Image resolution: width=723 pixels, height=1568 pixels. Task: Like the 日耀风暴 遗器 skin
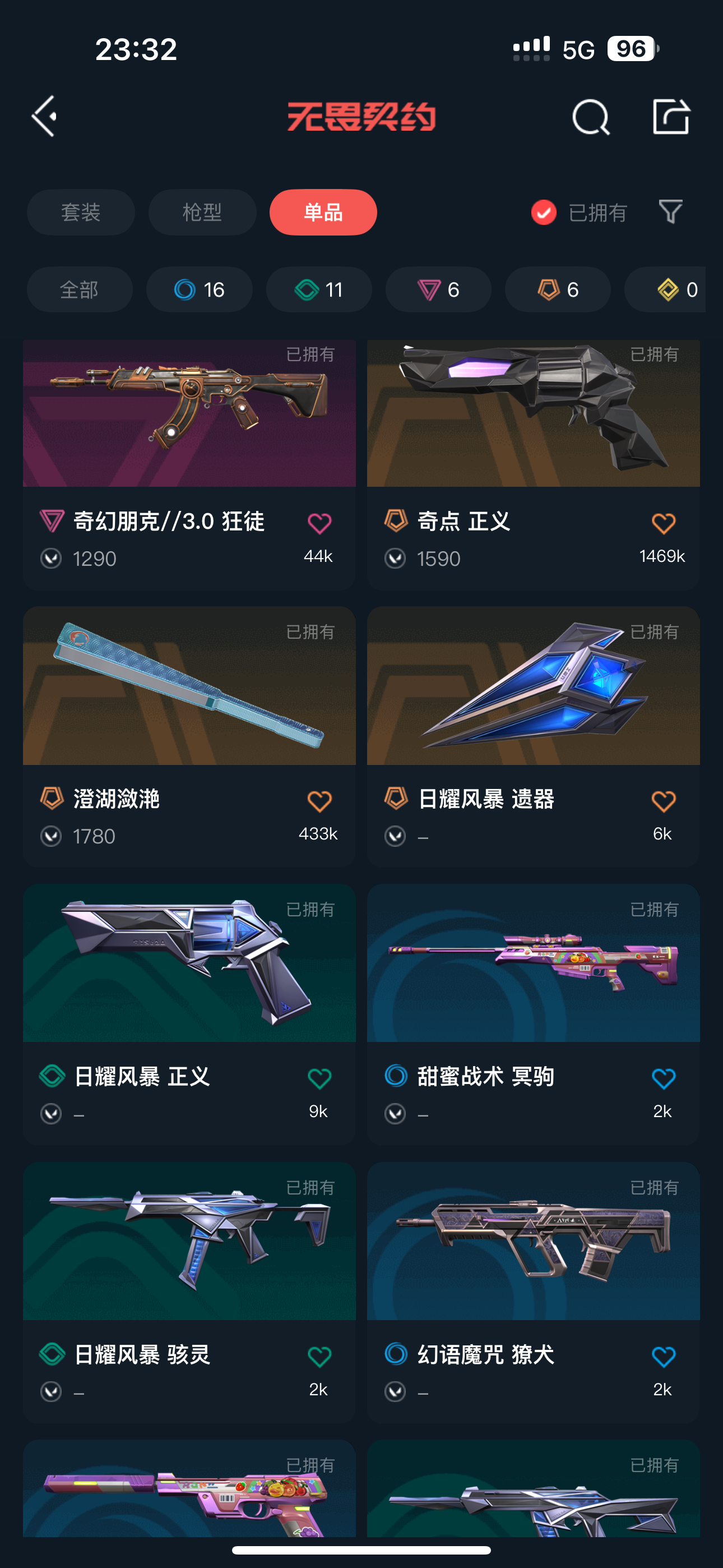(x=664, y=801)
